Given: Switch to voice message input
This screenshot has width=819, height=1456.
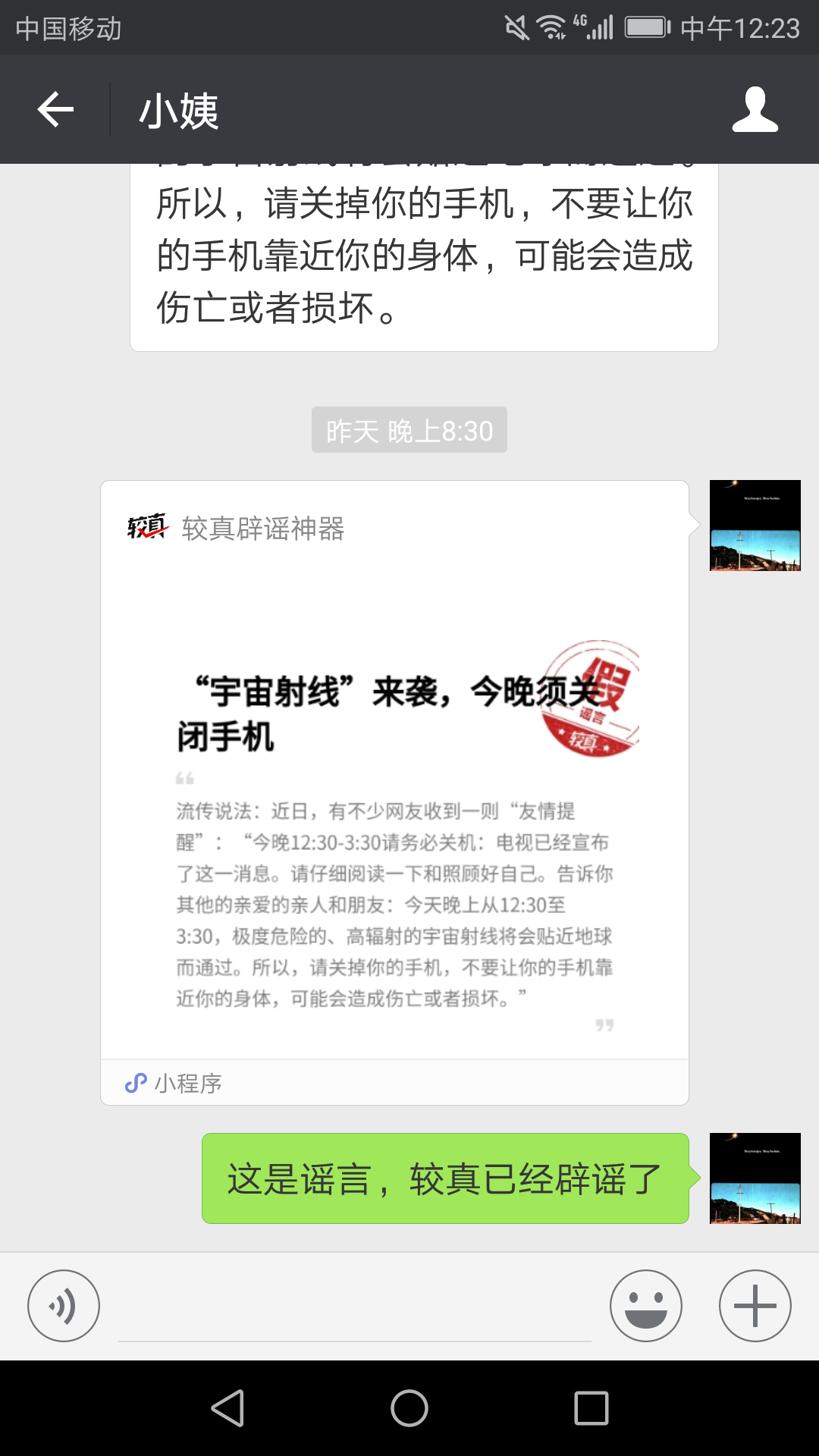Looking at the screenshot, I should [x=64, y=1306].
